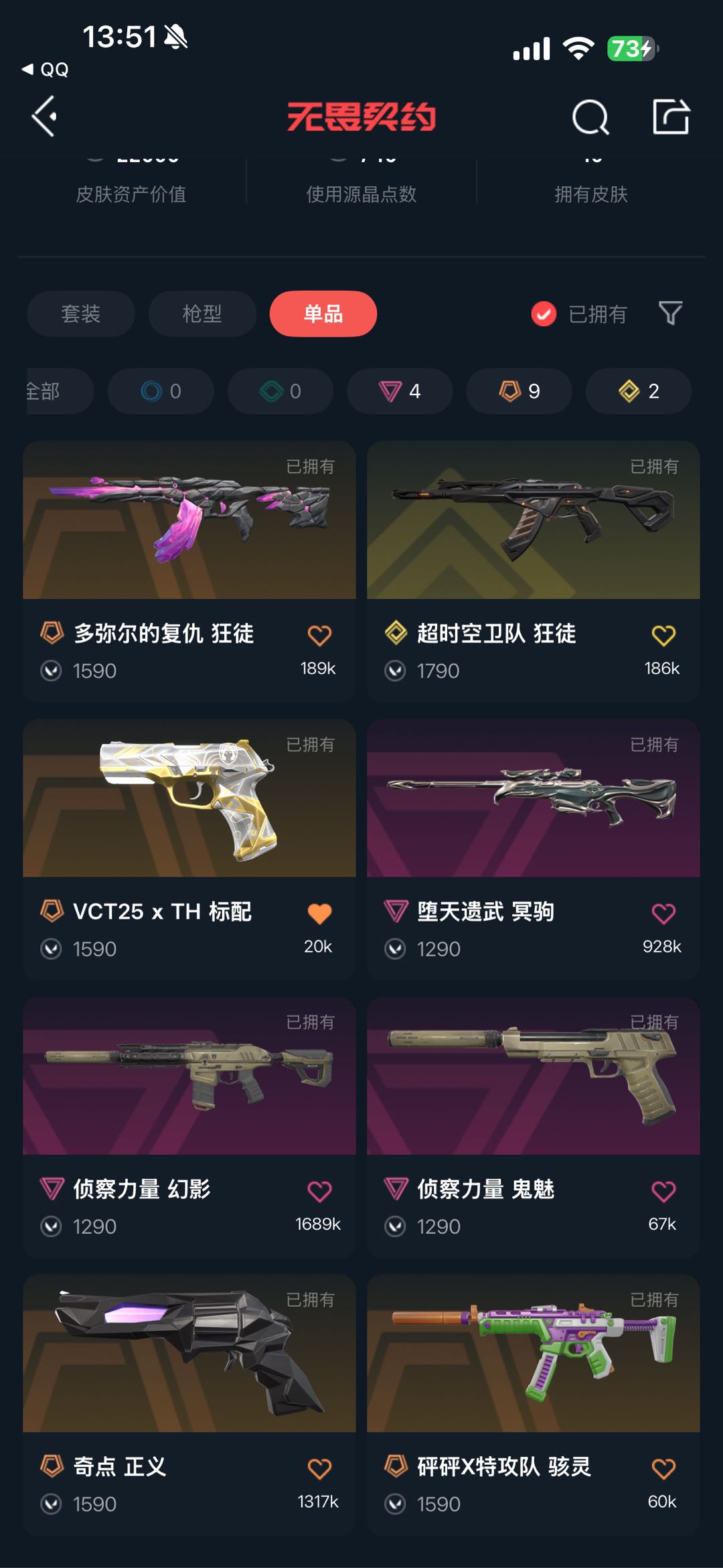
Task: Filter by the purple tier chip showing 4
Action: [x=400, y=391]
